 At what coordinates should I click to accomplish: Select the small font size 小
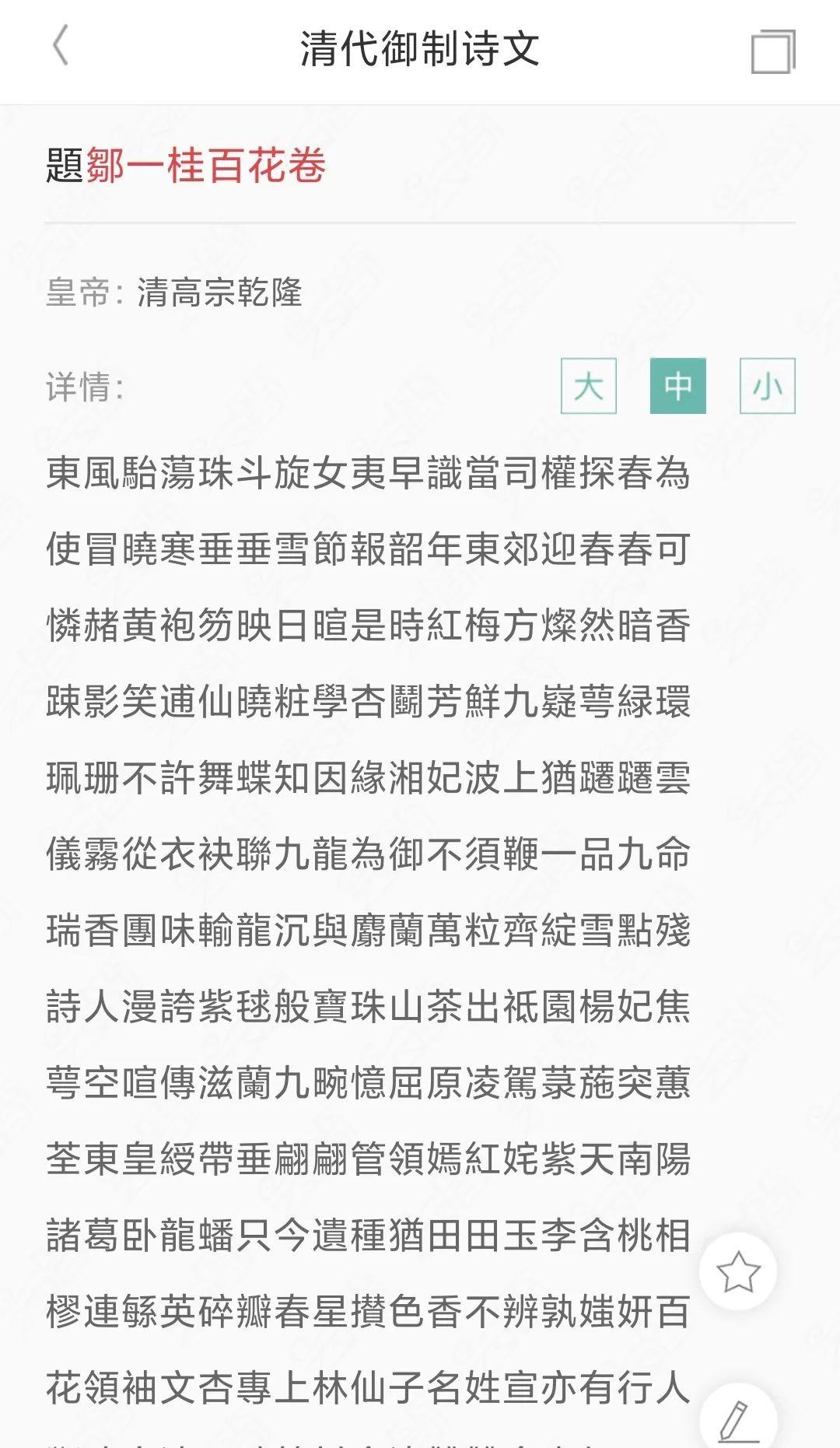click(768, 386)
